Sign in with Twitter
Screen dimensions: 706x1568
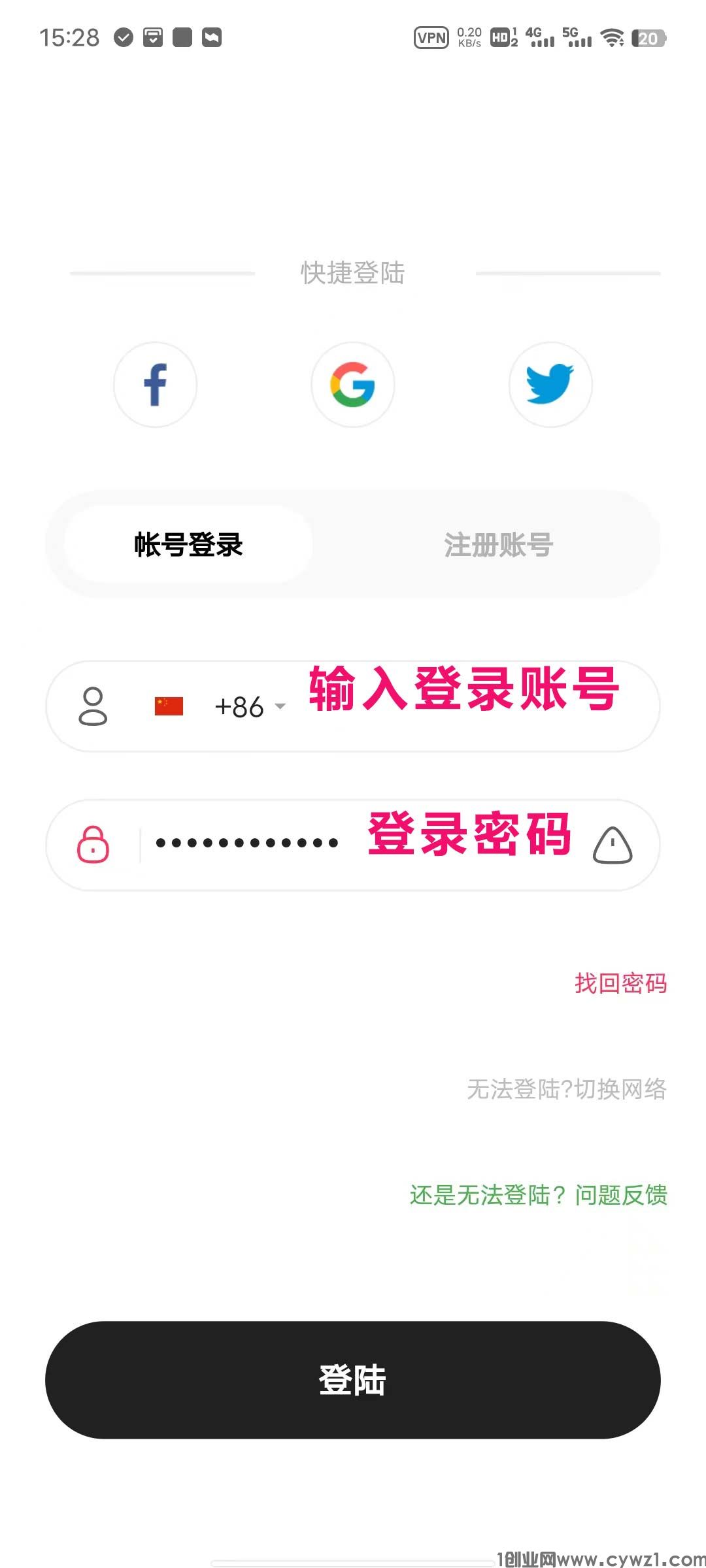pos(550,385)
